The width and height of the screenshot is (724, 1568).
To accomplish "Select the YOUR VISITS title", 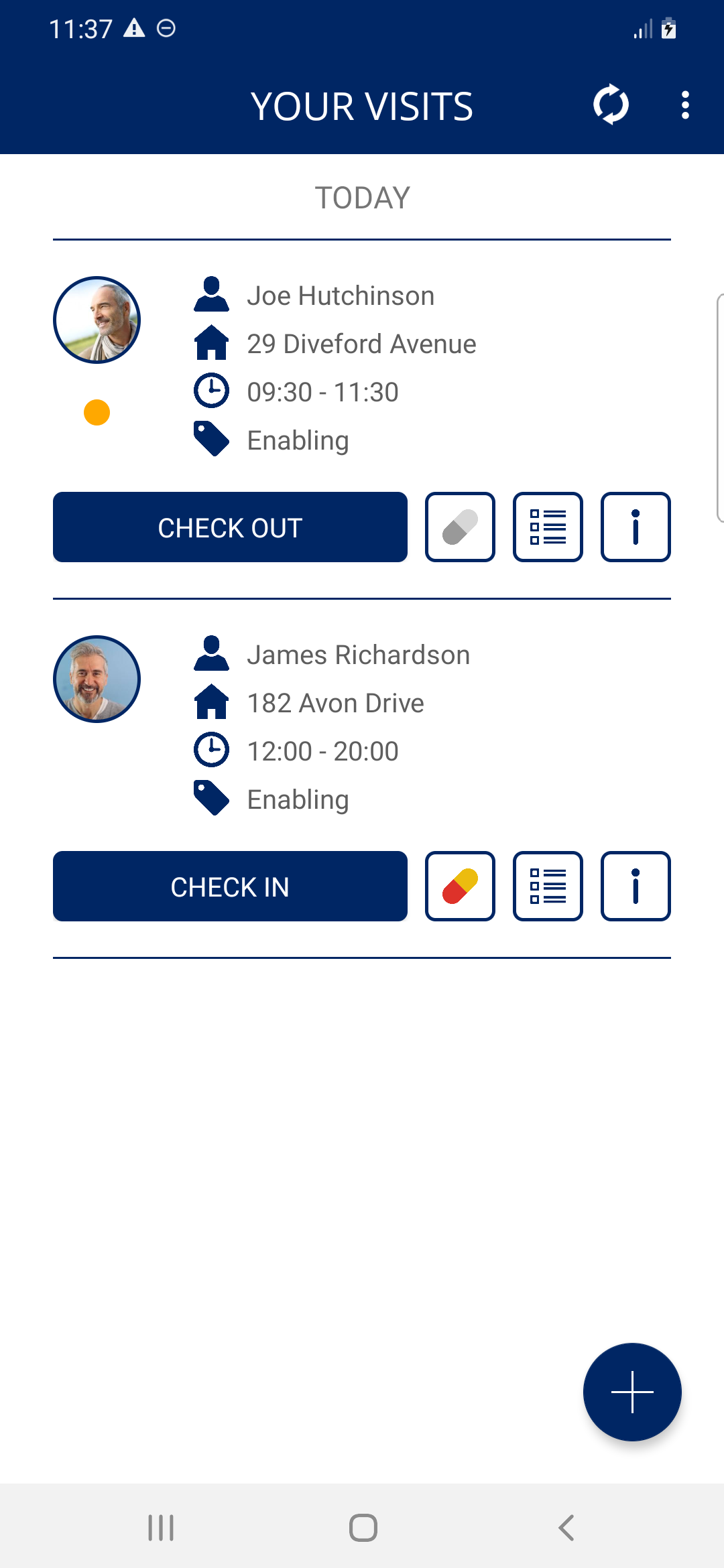I will tap(361, 105).
